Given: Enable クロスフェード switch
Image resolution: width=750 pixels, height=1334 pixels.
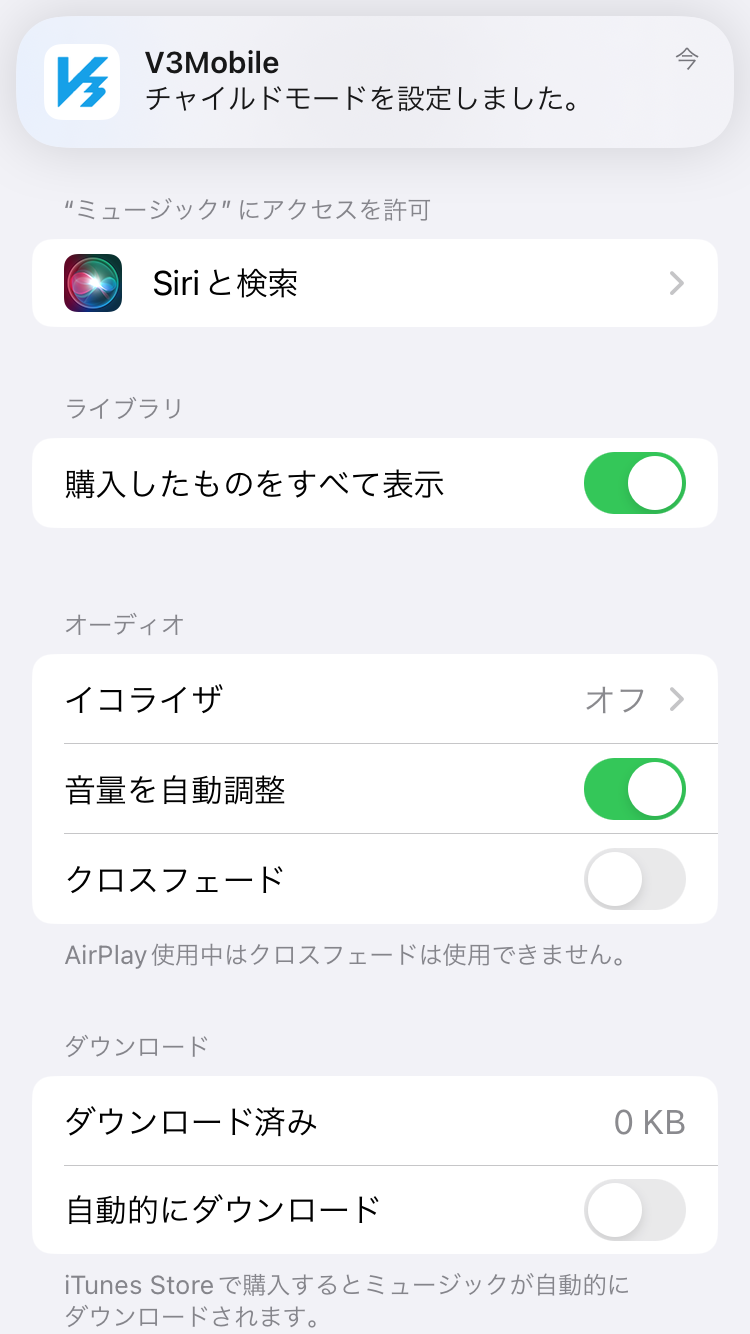Looking at the screenshot, I should click(635, 879).
